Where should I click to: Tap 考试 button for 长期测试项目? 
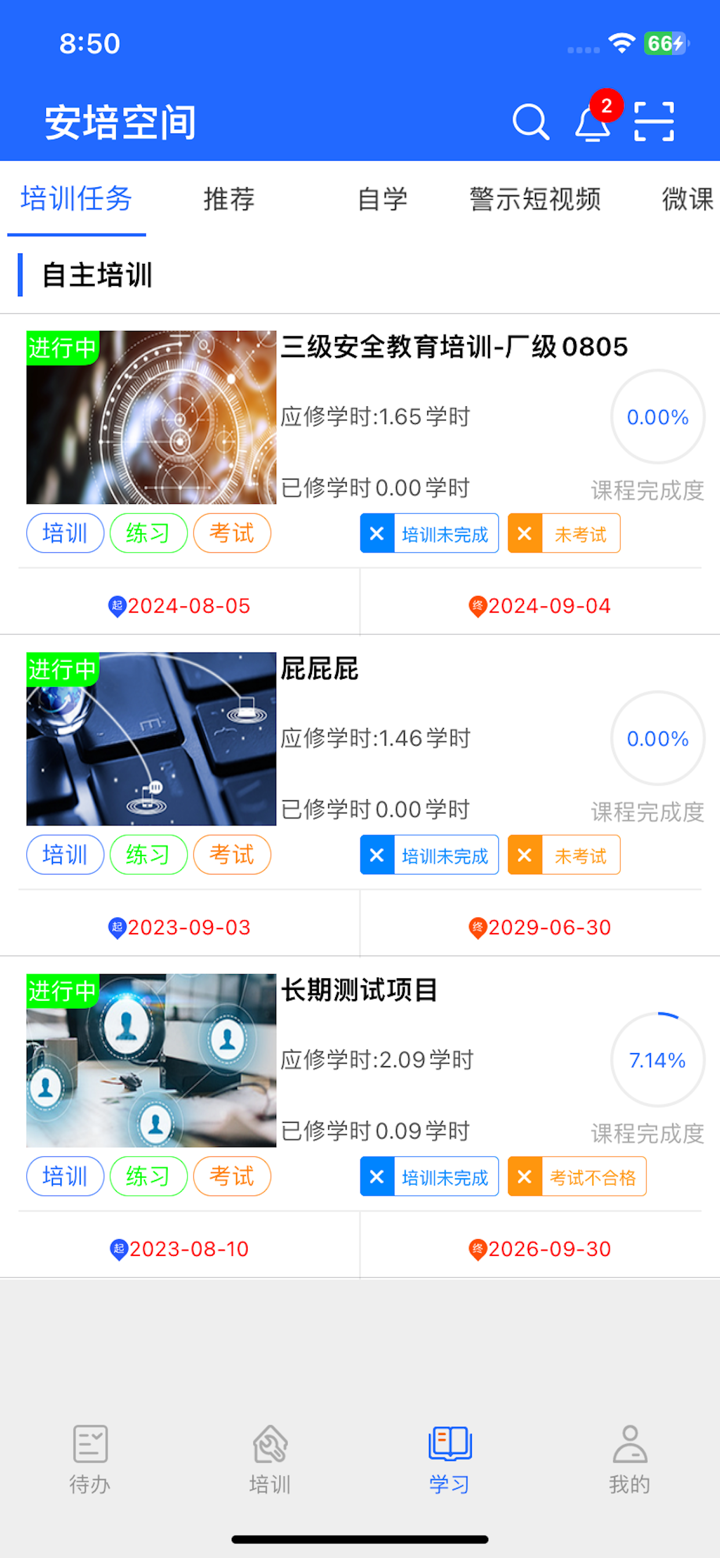click(231, 1176)
